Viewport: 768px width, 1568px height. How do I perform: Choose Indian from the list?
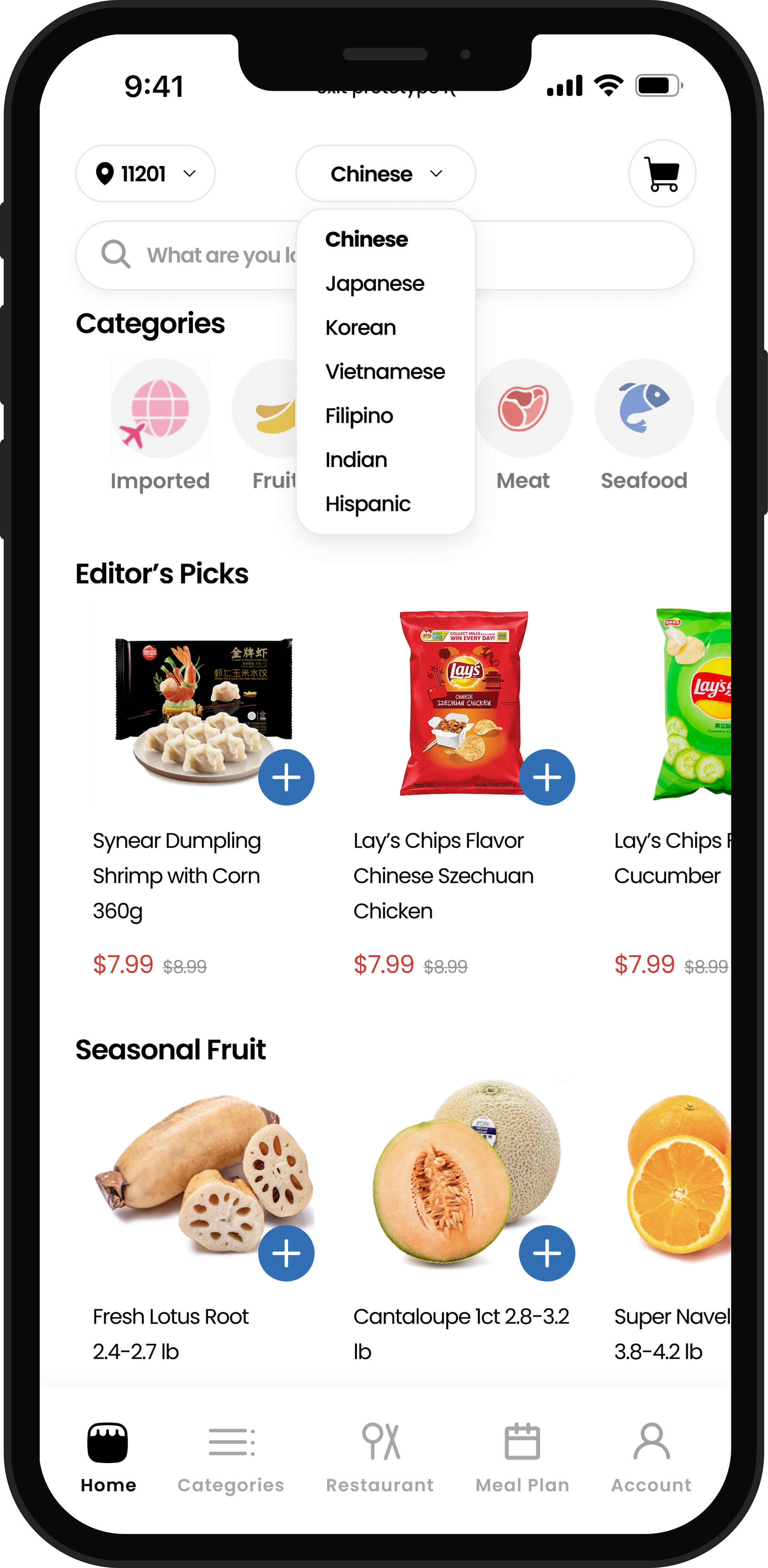(356, 459)
